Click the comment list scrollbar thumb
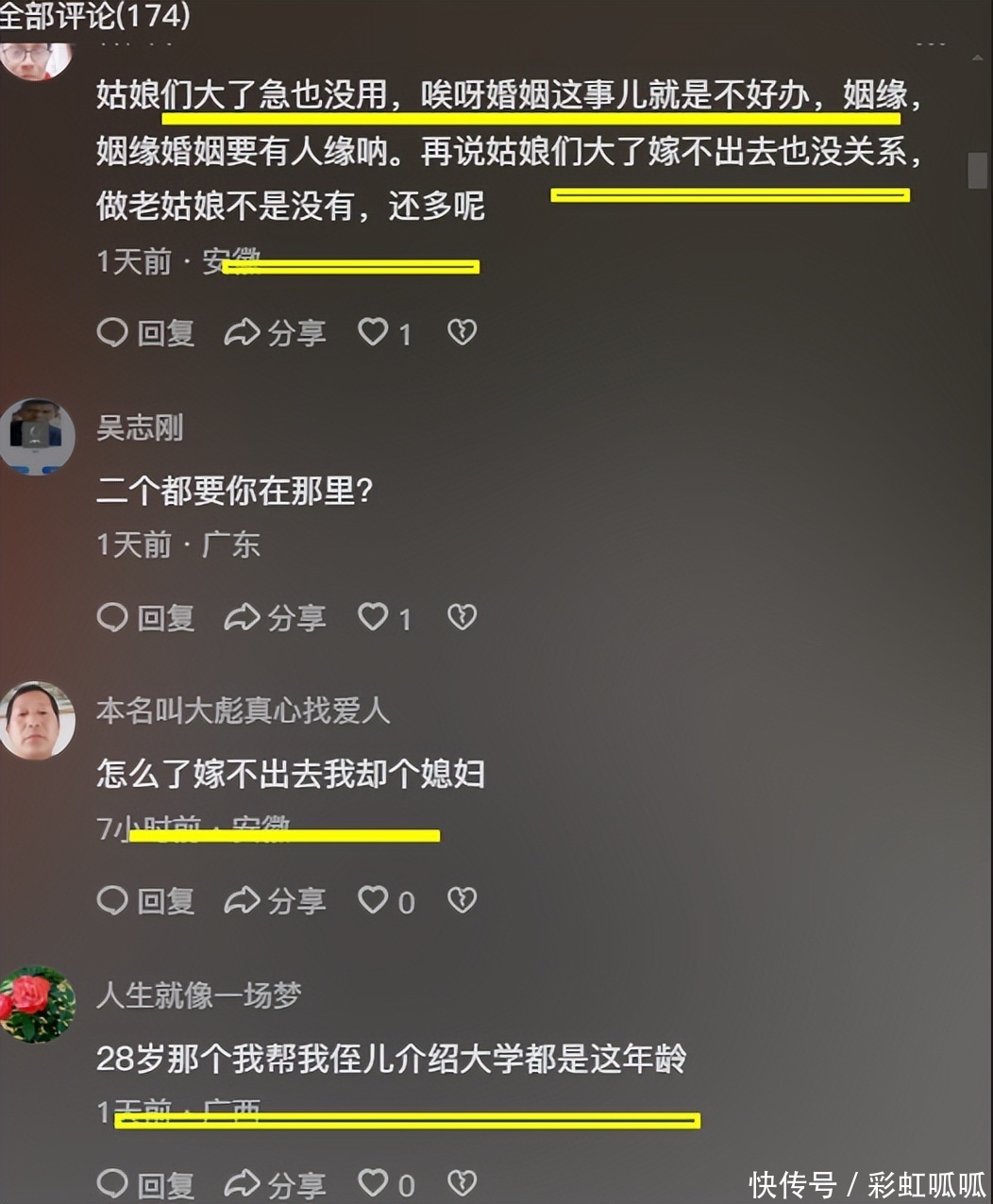The width and height of the screenshot is (993, 1204). (977, 171)
